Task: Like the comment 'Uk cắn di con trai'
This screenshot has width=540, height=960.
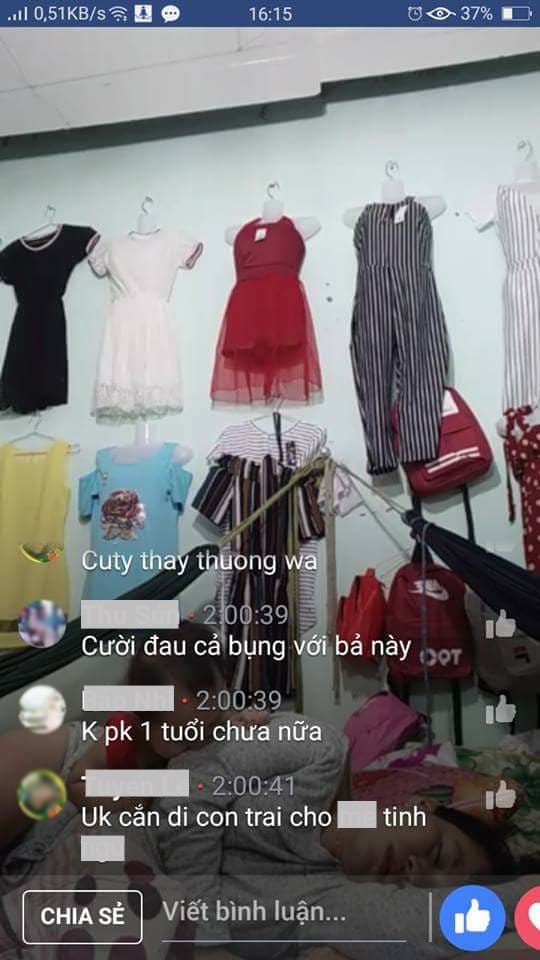Action: [x=501, y=794]
